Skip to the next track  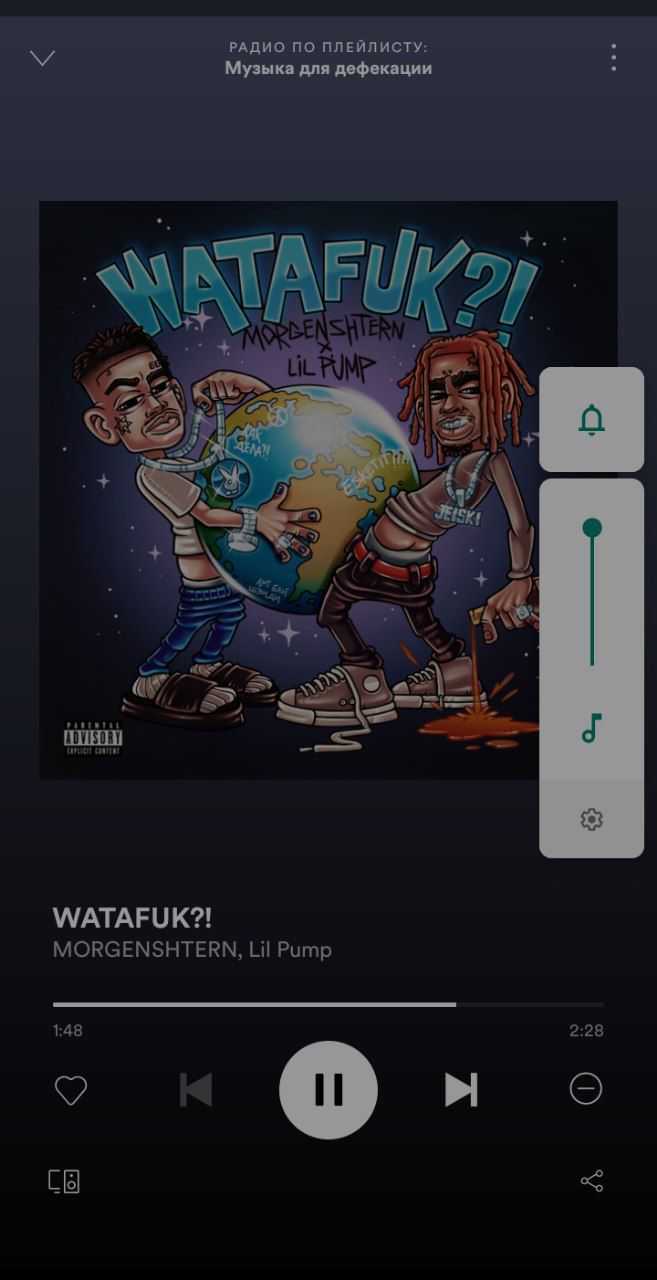point(460,1090)
